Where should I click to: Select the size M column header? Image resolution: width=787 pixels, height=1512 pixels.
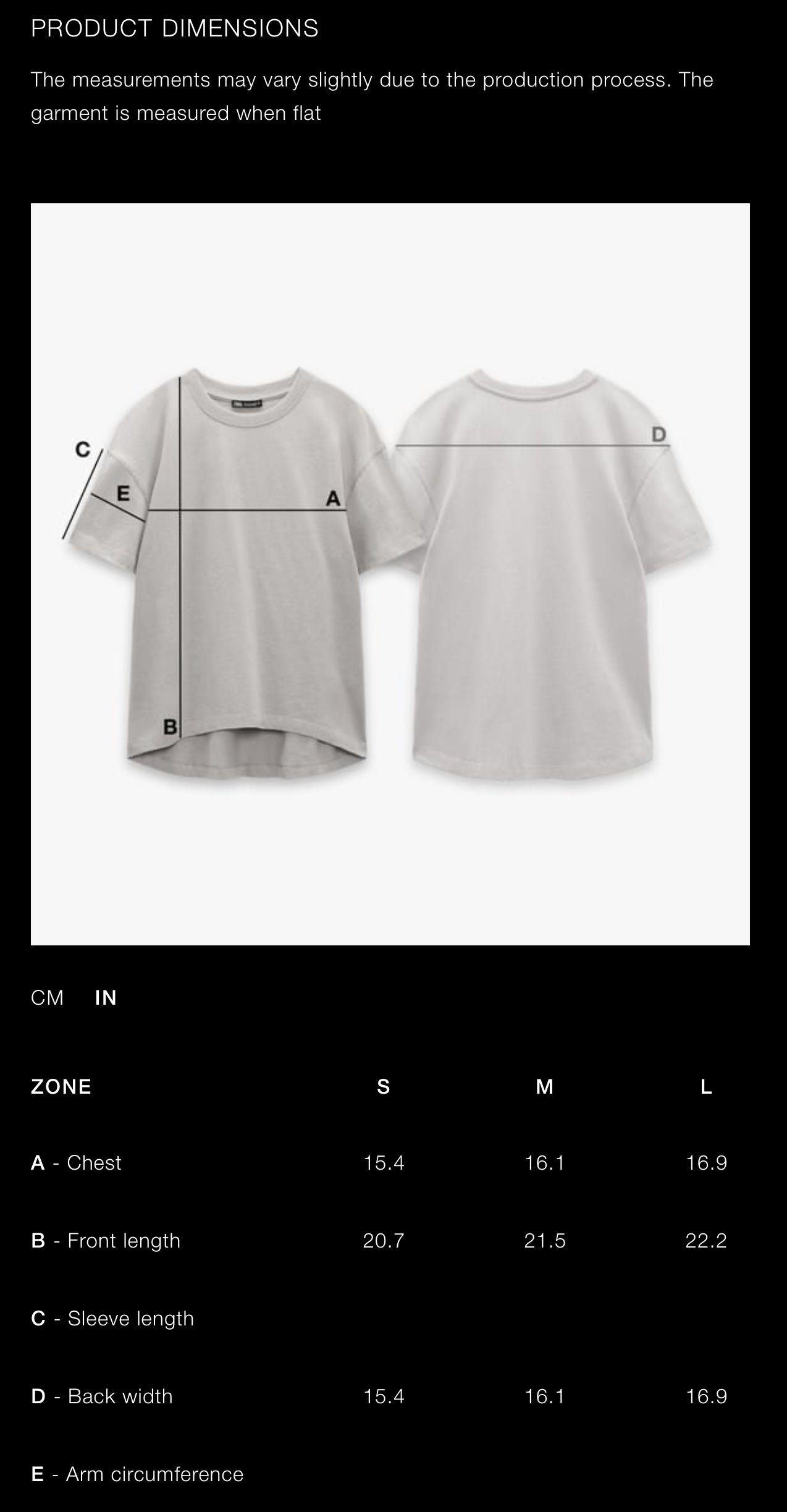[544, 1086]
